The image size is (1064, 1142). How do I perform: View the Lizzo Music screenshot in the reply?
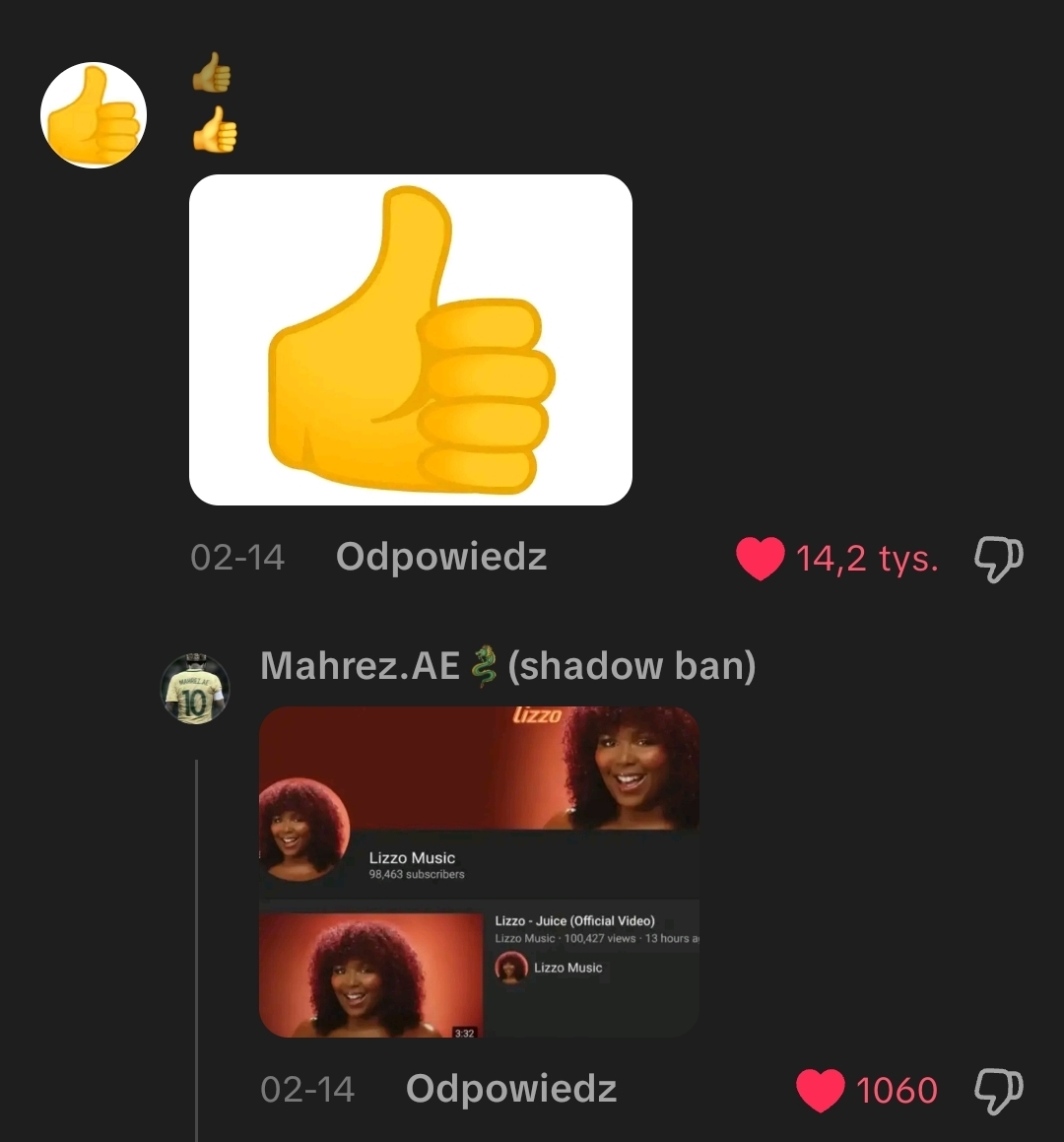pos(479,872)
